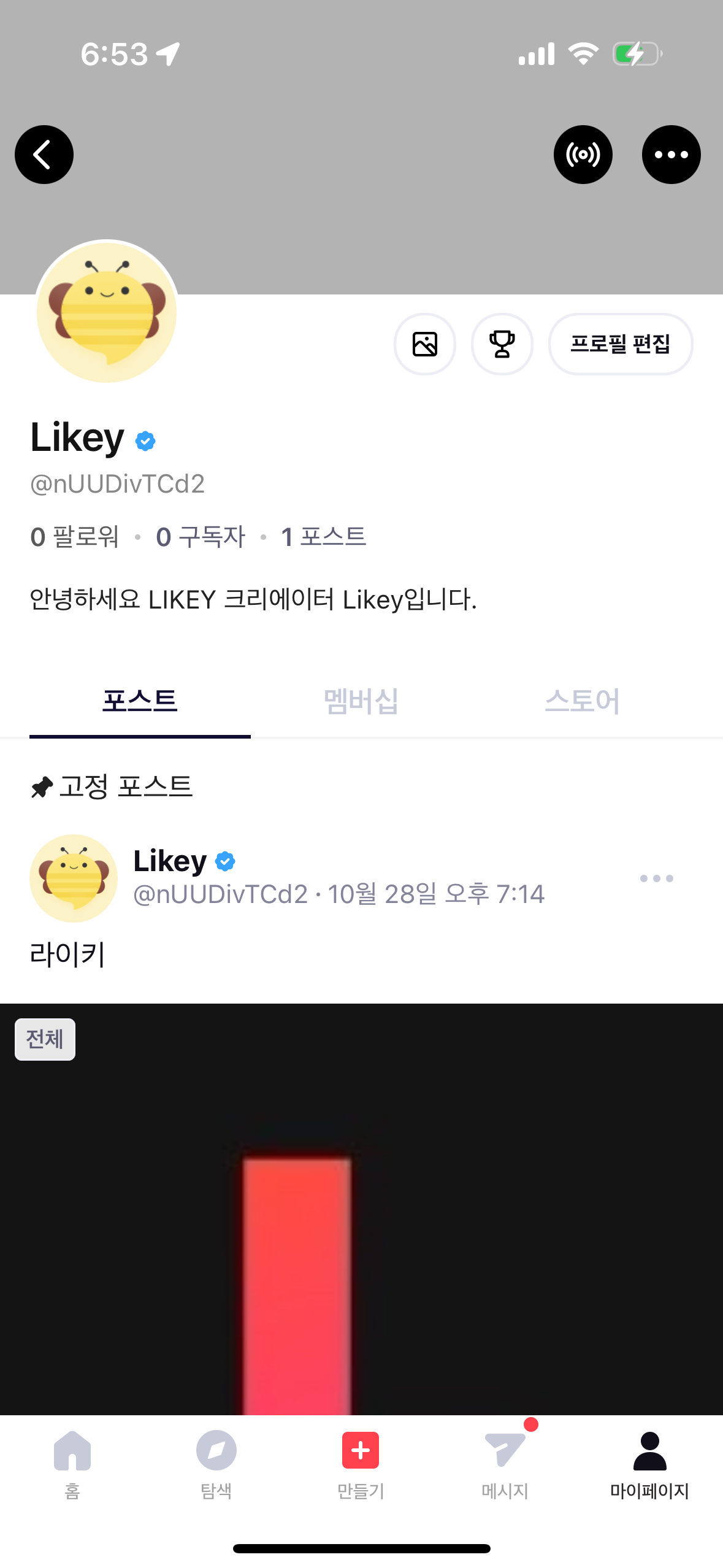Viewport: 723px width, 1568px height.
Task: Go back using the back arrow
Action: pyautogui.click(x=44, y=155)
